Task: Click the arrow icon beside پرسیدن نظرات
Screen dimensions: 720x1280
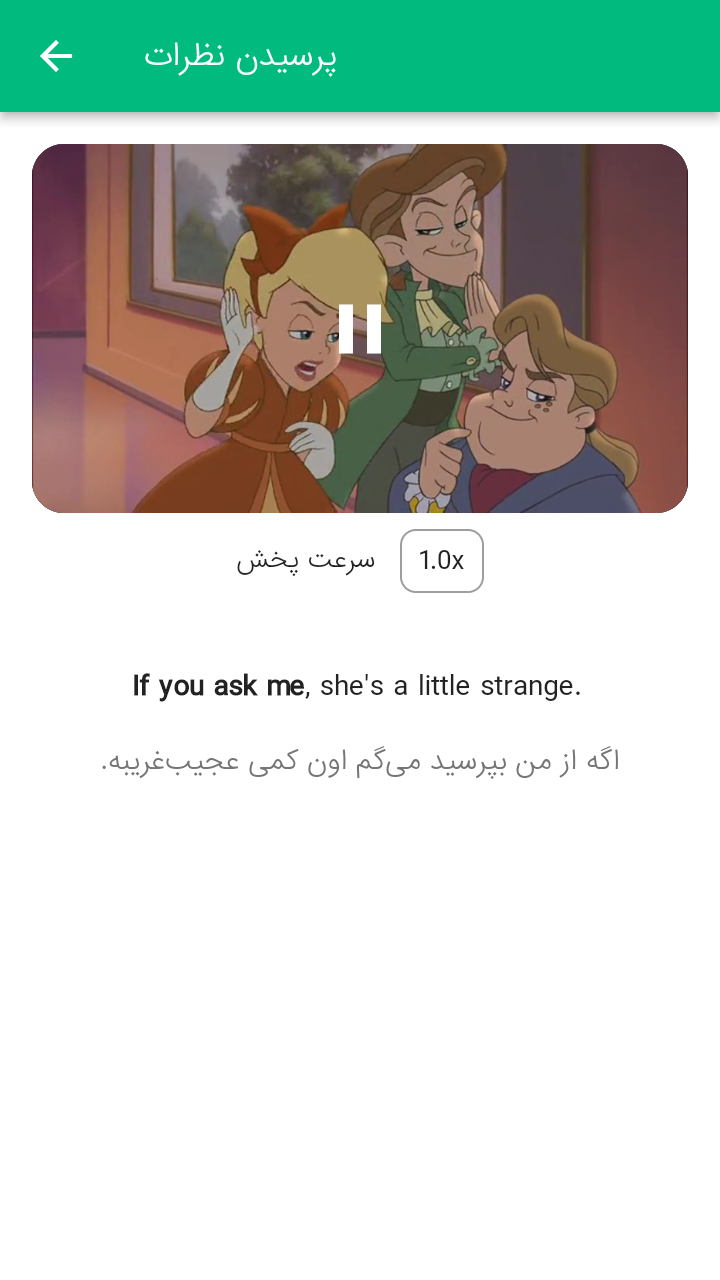Action: [55, 56]
